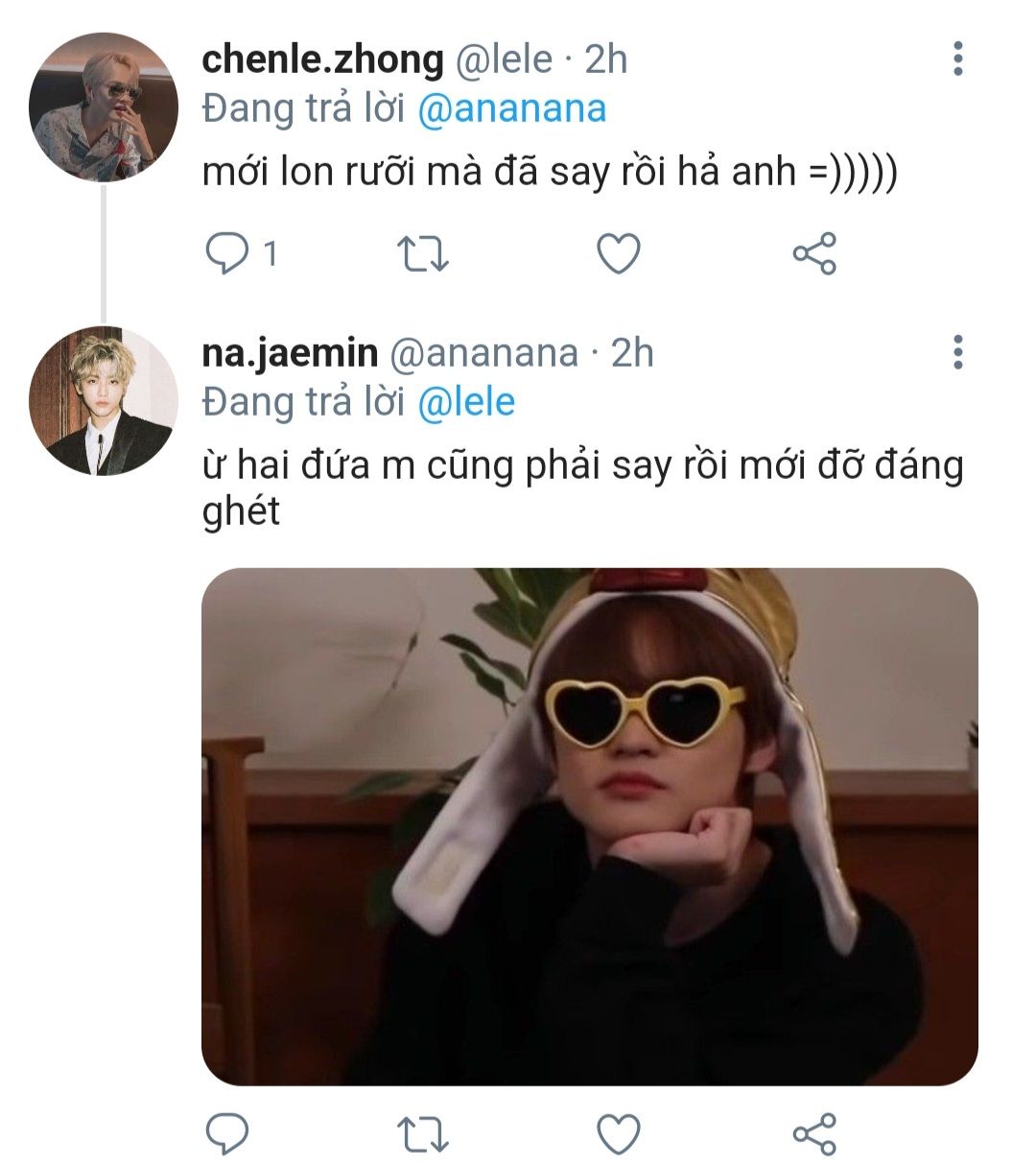
Task: Open overflow menu on na.jaemin's tweet
Action: (956, 353)
